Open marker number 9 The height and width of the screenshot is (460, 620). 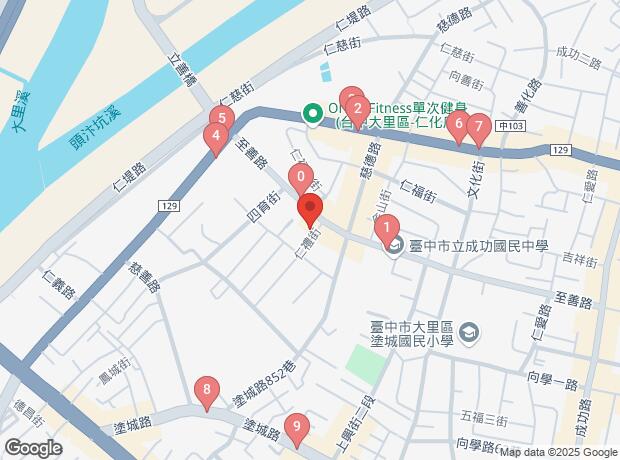point(295,427)
